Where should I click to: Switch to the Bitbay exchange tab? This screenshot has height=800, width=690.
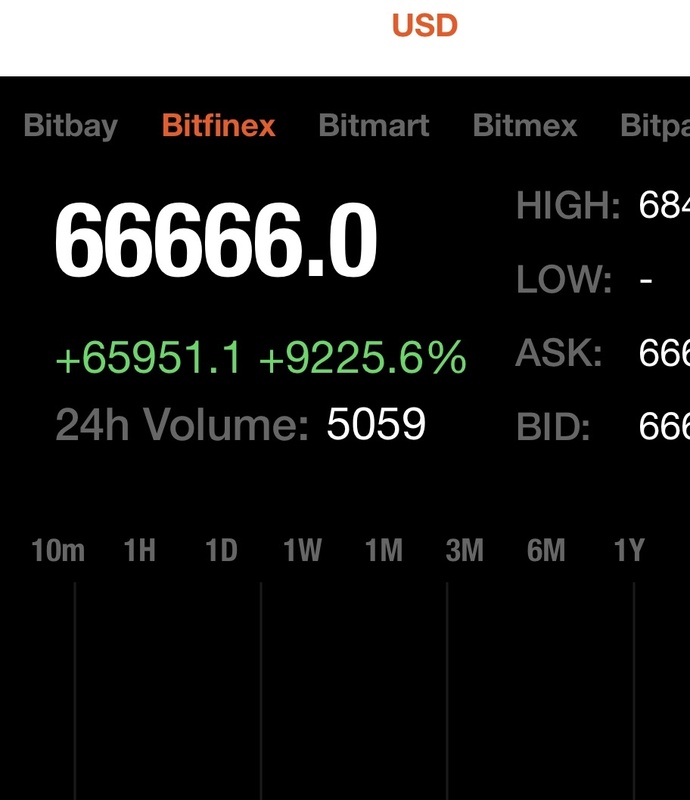click(70, 126)
